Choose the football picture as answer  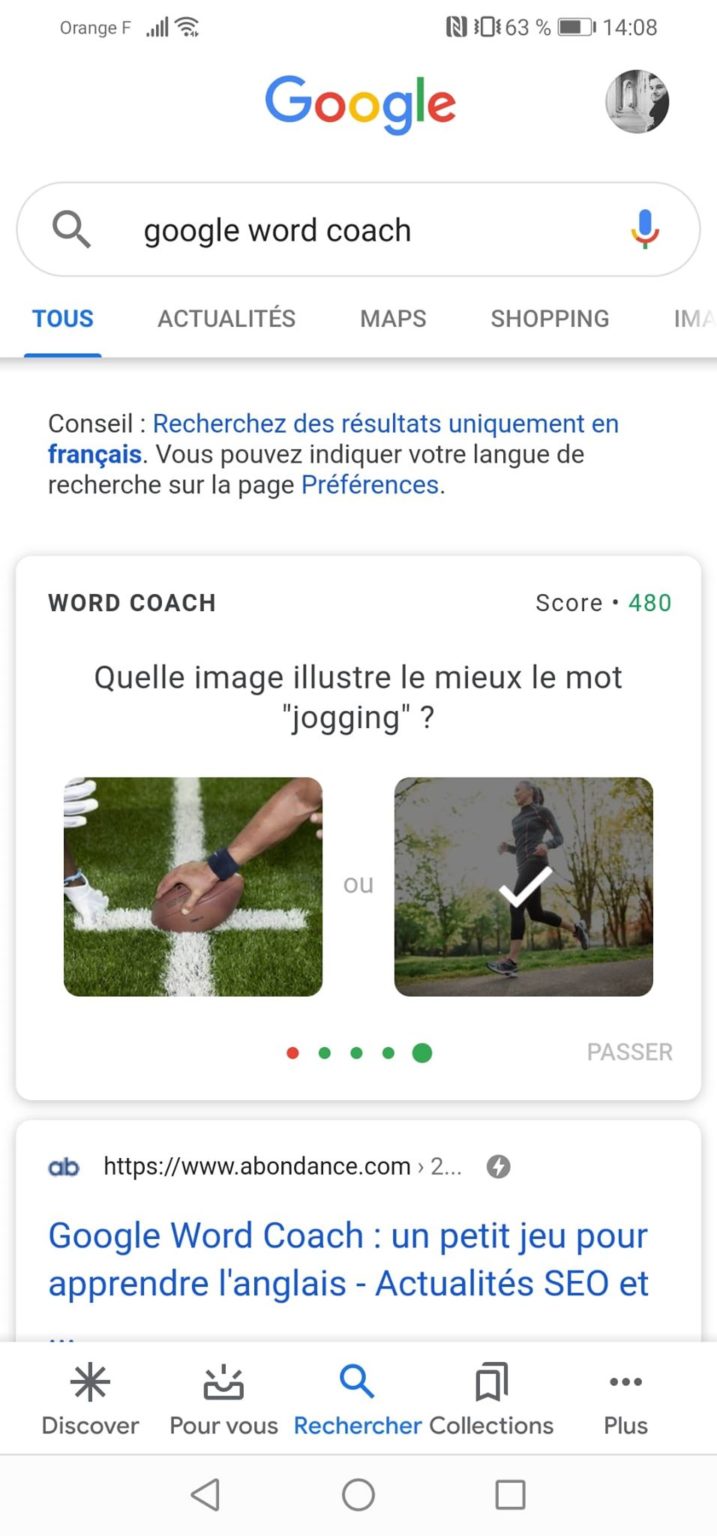pos(193,887)
